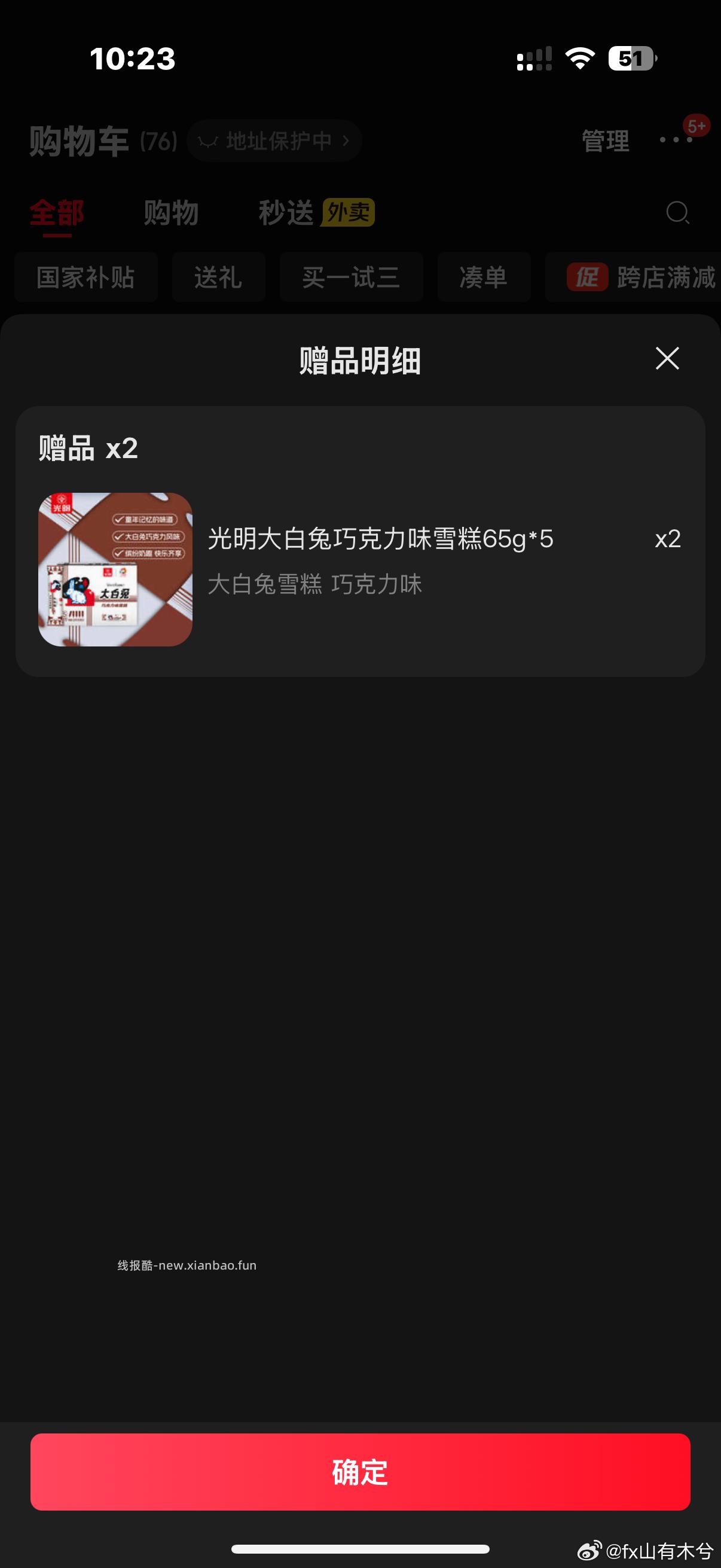721x1568 pixels.
Task: Click the cellular signal icon
Action: (534, 59)
